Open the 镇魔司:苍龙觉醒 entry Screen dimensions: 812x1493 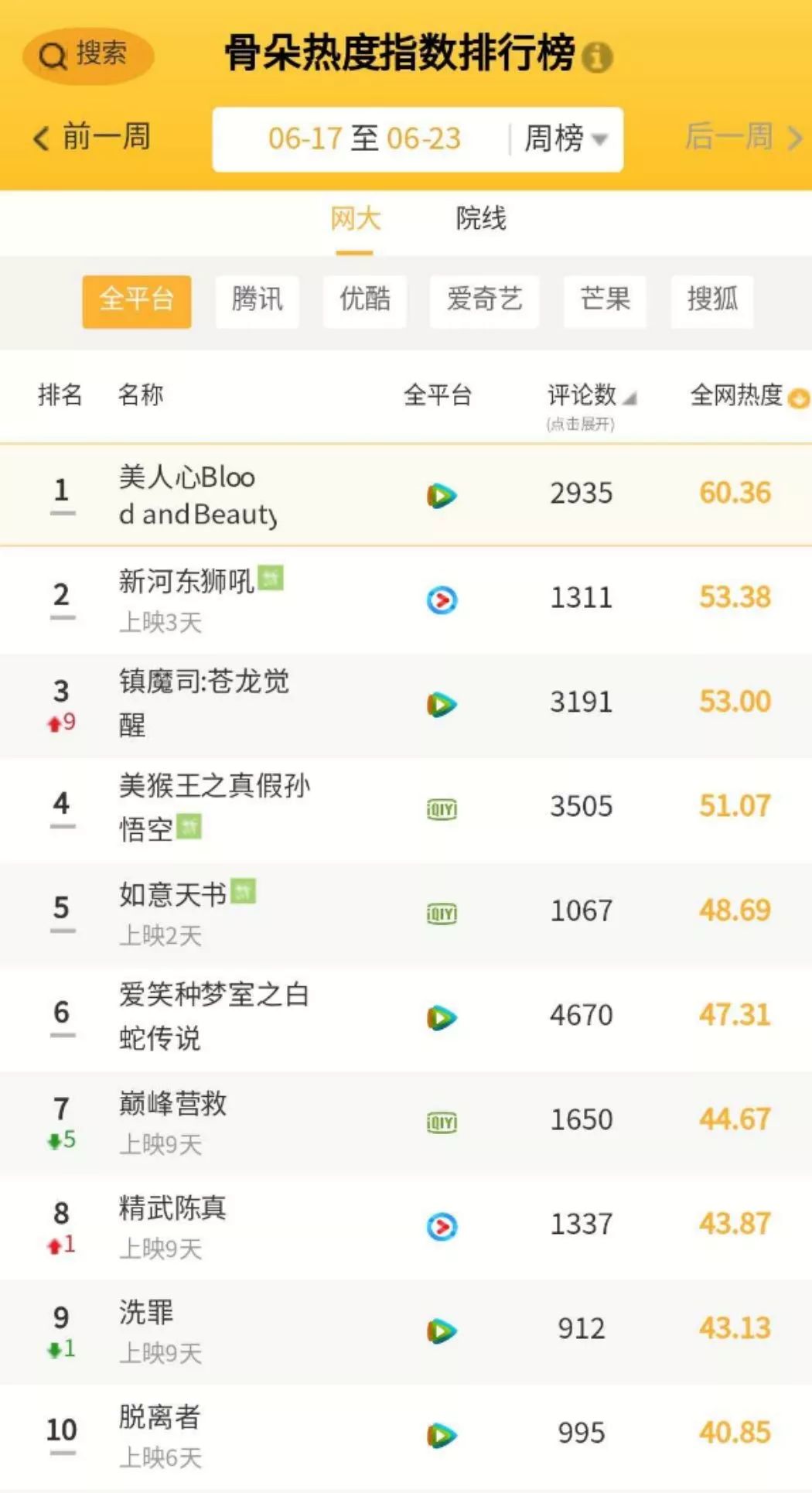point(406,704)
